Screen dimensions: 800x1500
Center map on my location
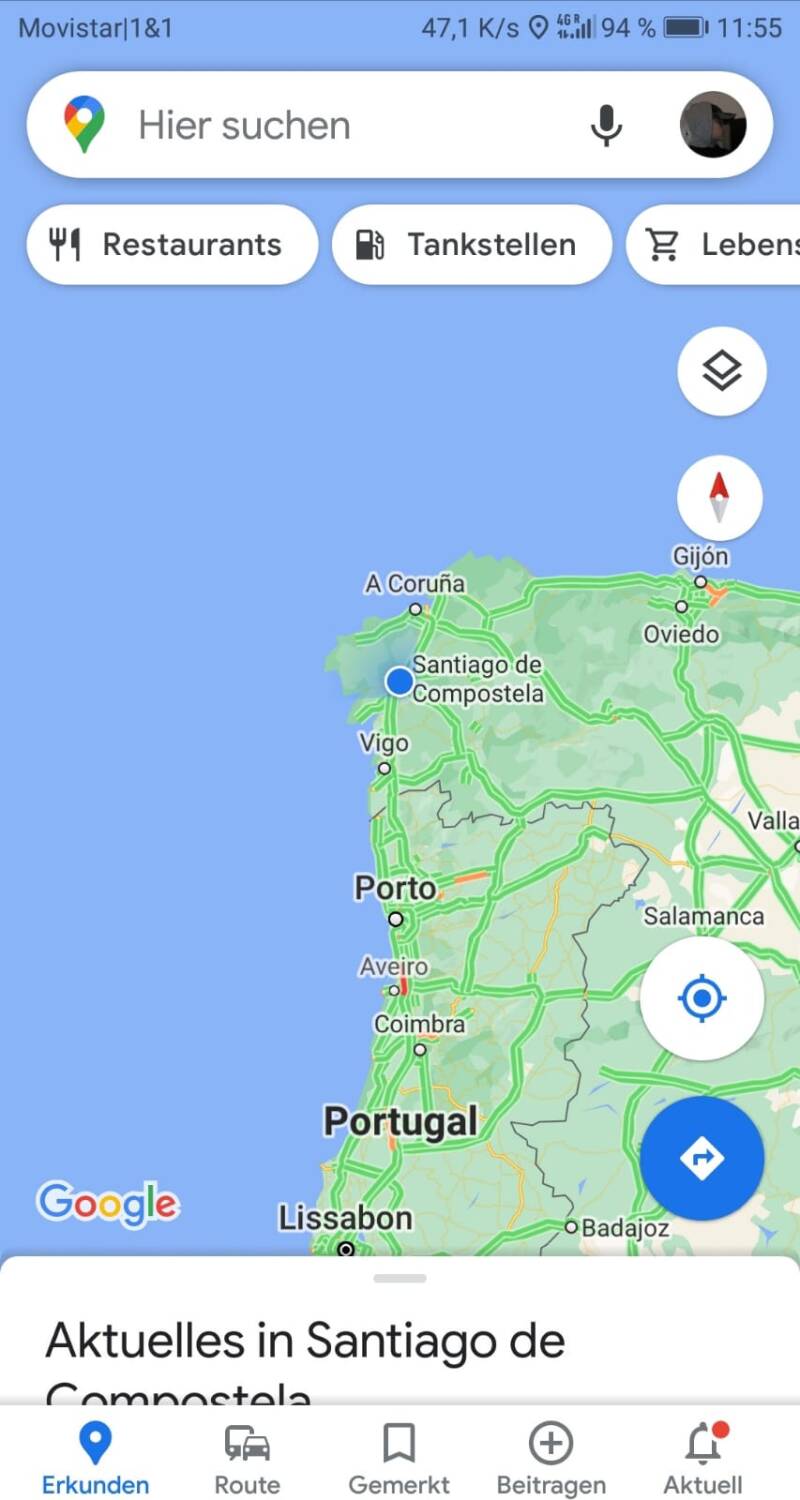[702, 998]
